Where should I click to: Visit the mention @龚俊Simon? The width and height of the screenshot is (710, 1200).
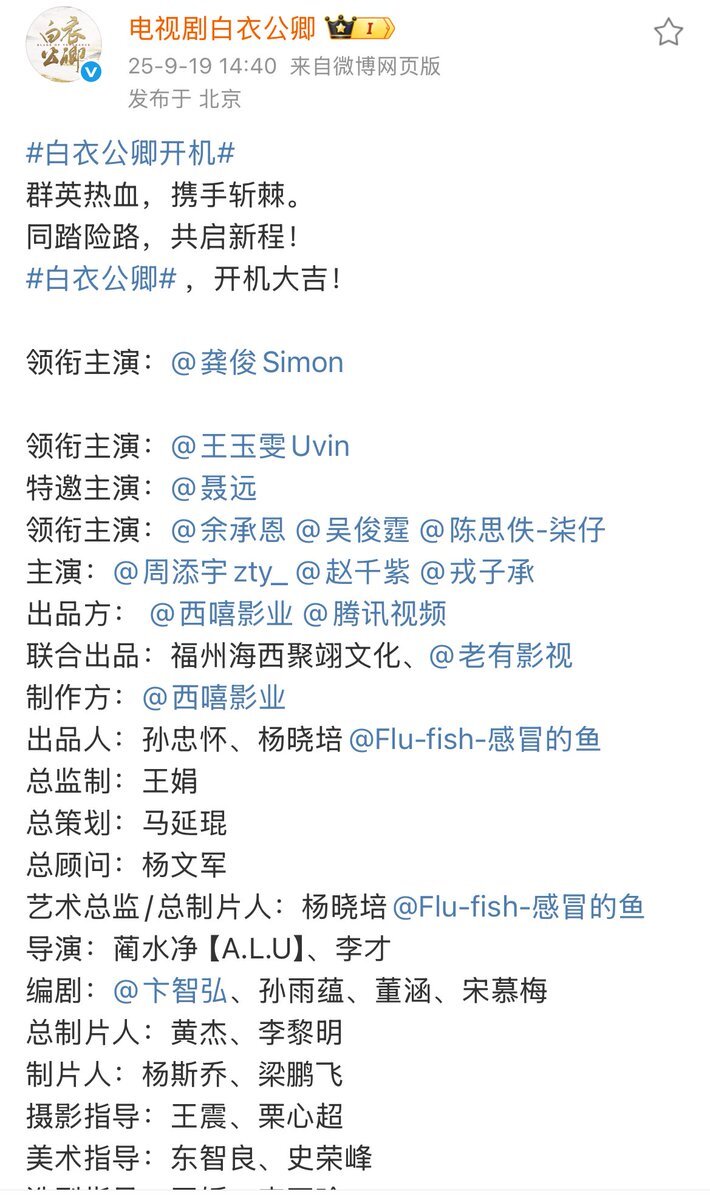(257, 362)
